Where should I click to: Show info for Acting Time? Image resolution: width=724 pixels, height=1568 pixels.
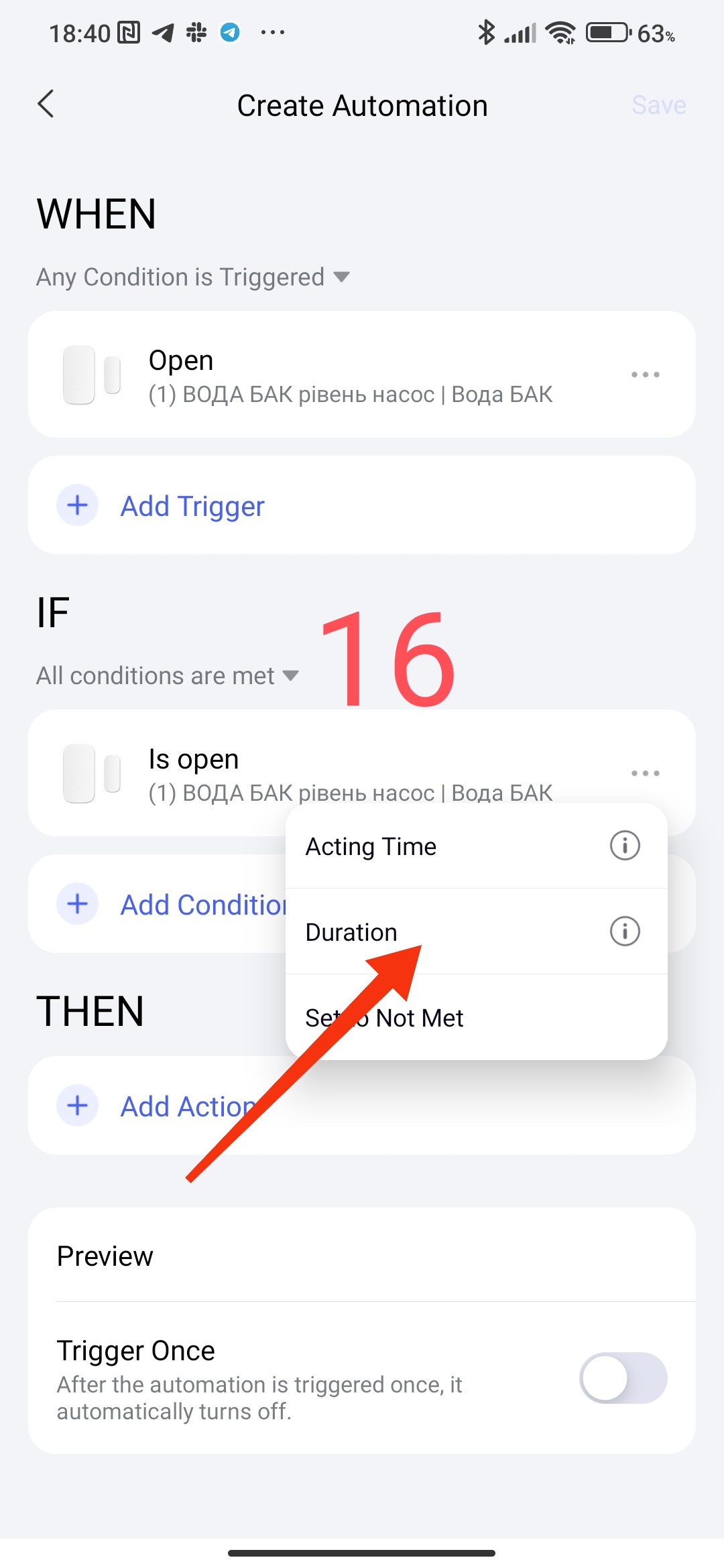click(x=624, y=846)
